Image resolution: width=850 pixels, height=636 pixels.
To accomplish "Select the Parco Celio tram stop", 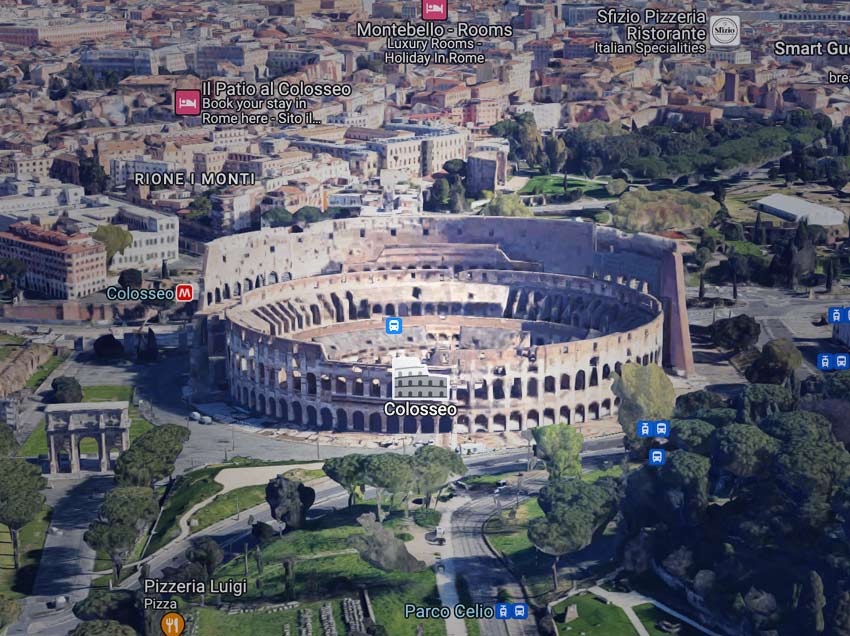I will 511,610.
